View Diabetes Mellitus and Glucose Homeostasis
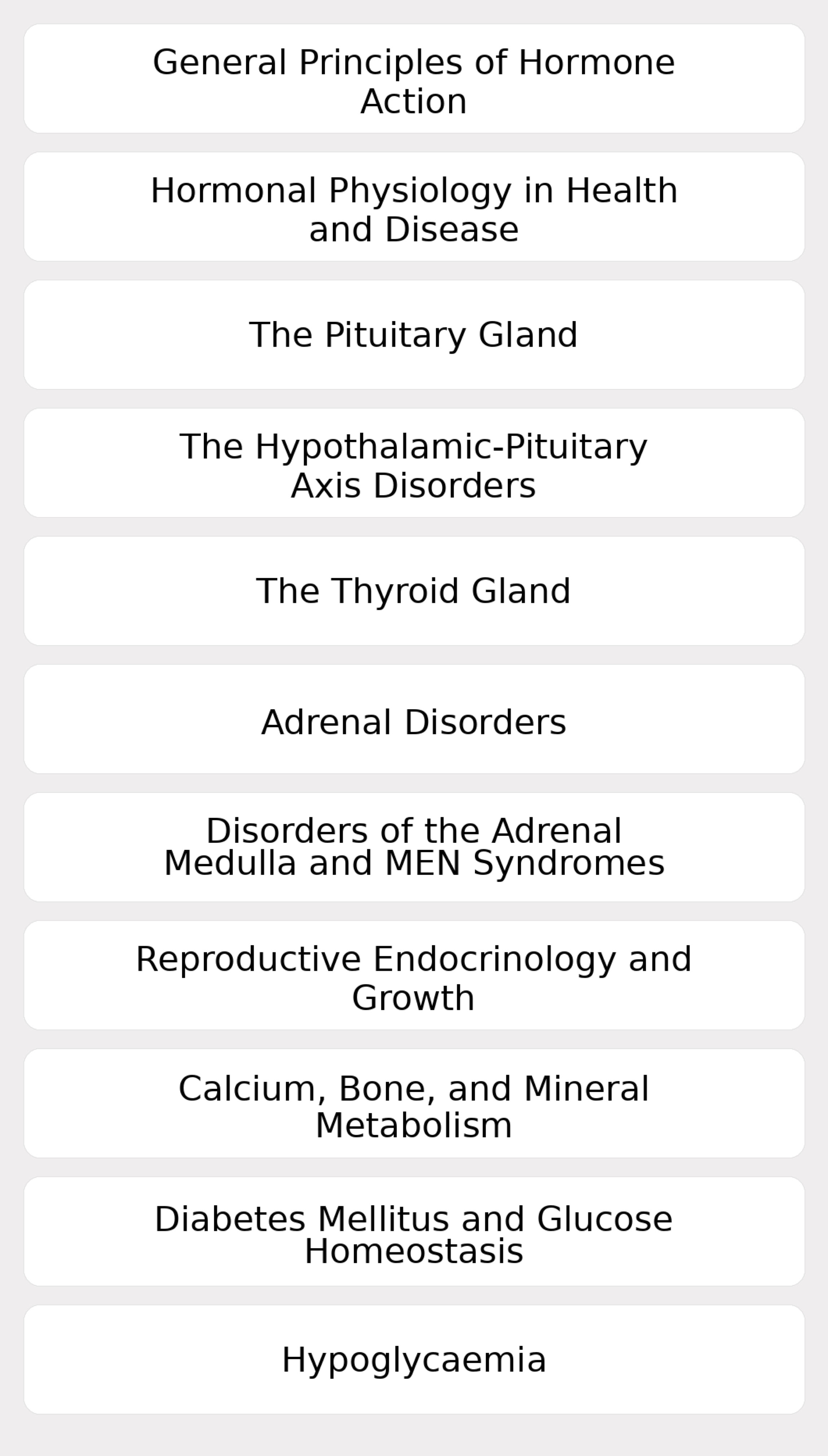The width and height of the screenshot is (828, 1456). coord(414,1231)
